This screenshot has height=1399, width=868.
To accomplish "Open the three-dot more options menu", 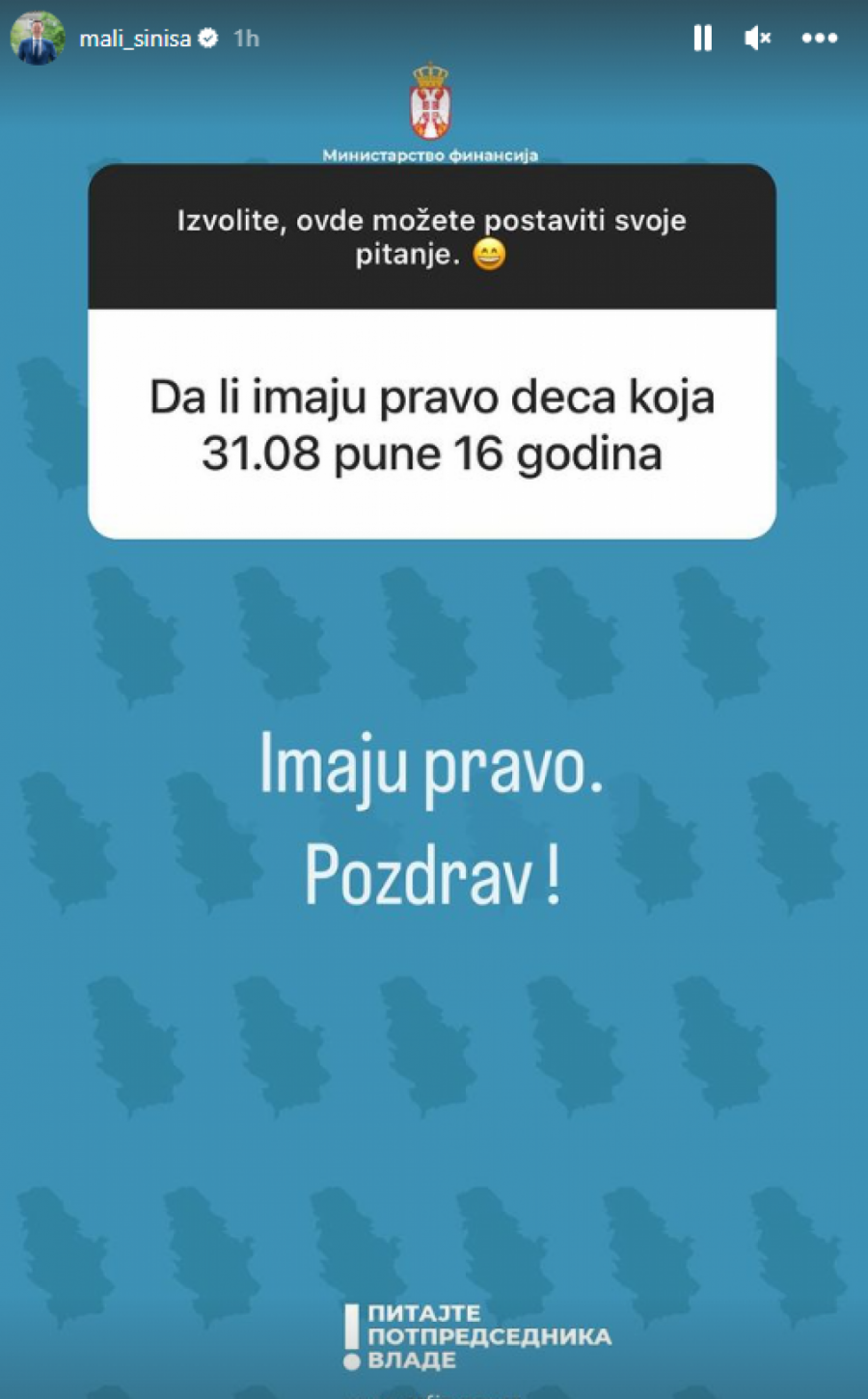I will 819,39.
